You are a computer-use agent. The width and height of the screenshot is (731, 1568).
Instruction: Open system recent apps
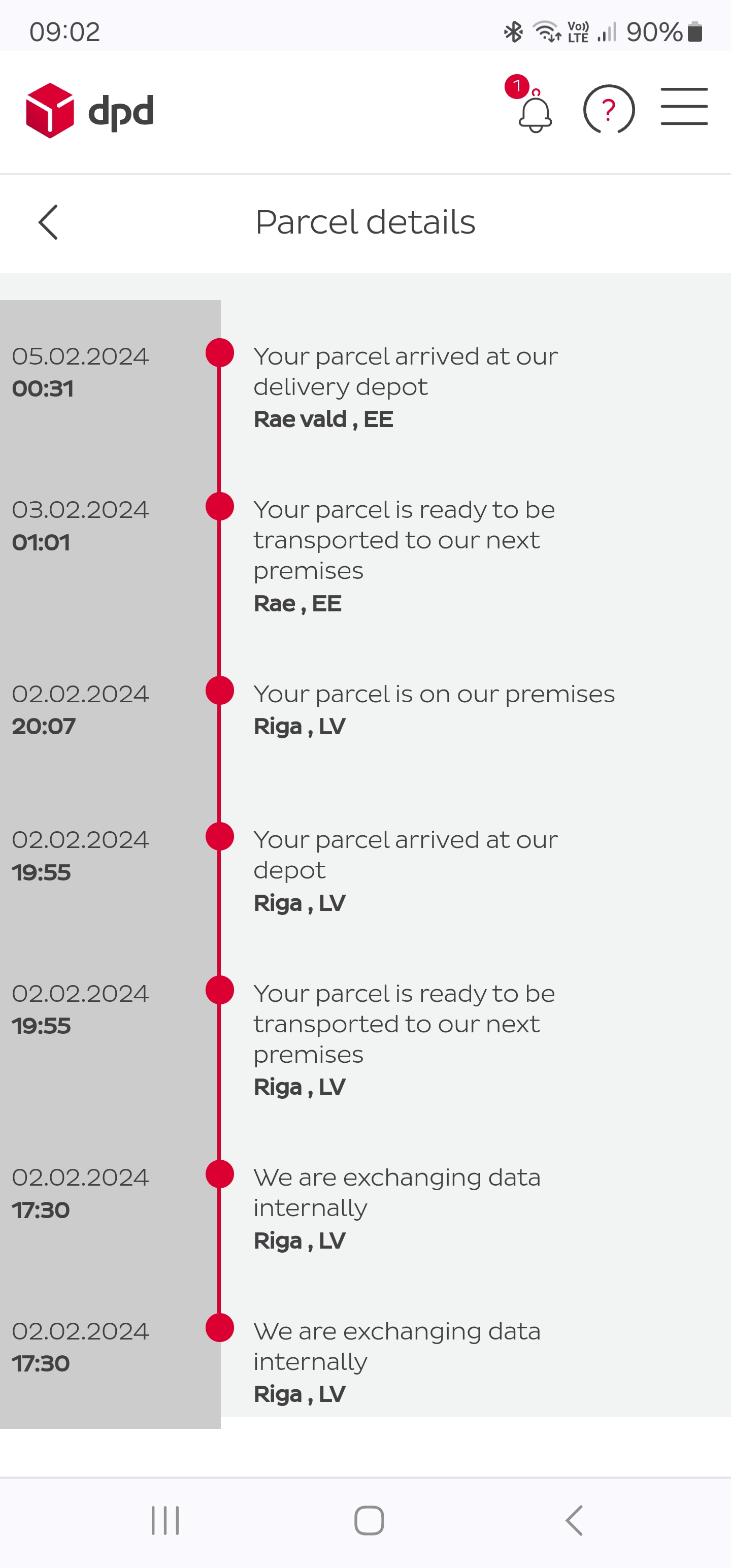click(165, 1520)
